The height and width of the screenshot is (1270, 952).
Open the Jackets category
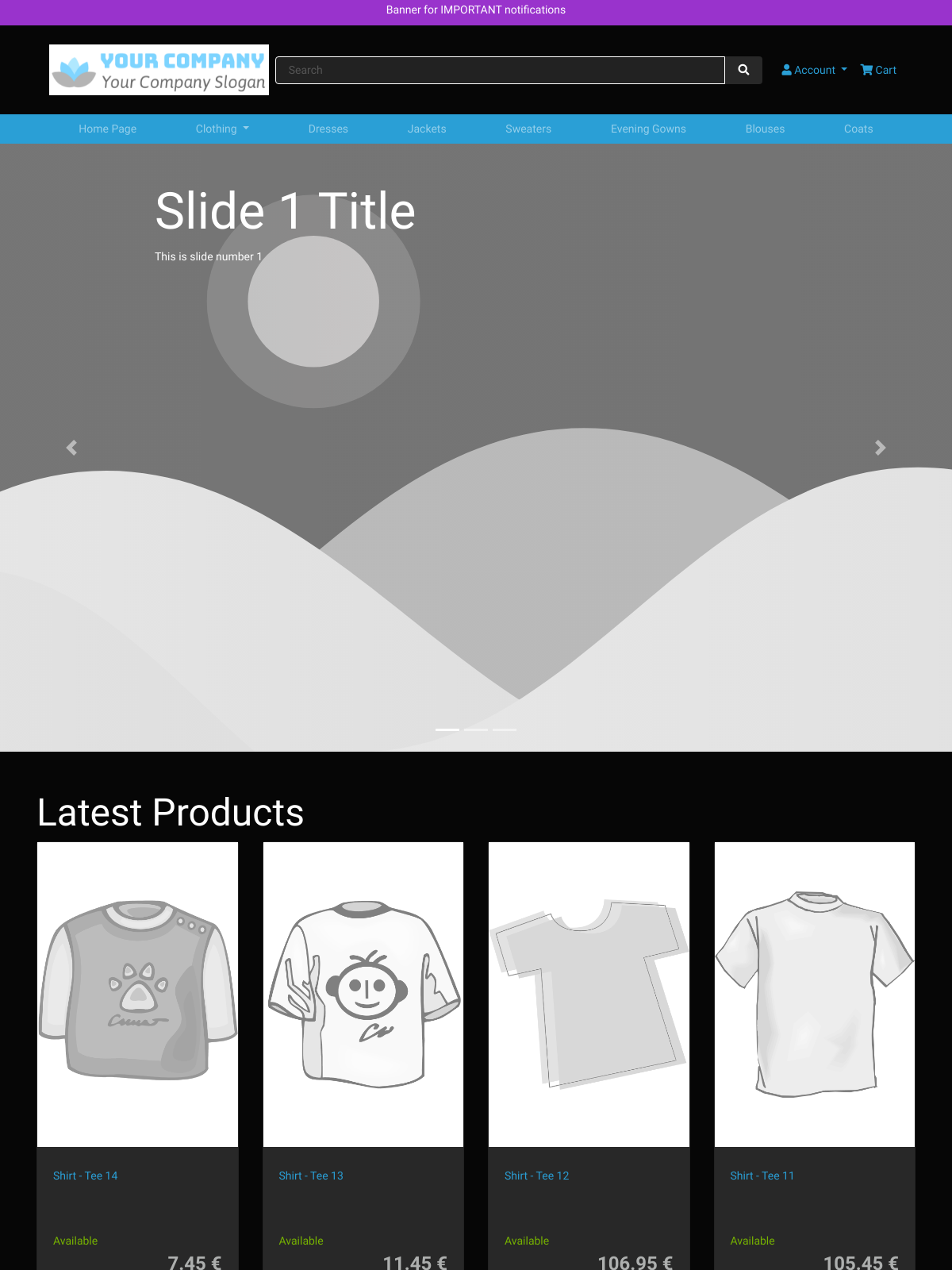point(427,129)
